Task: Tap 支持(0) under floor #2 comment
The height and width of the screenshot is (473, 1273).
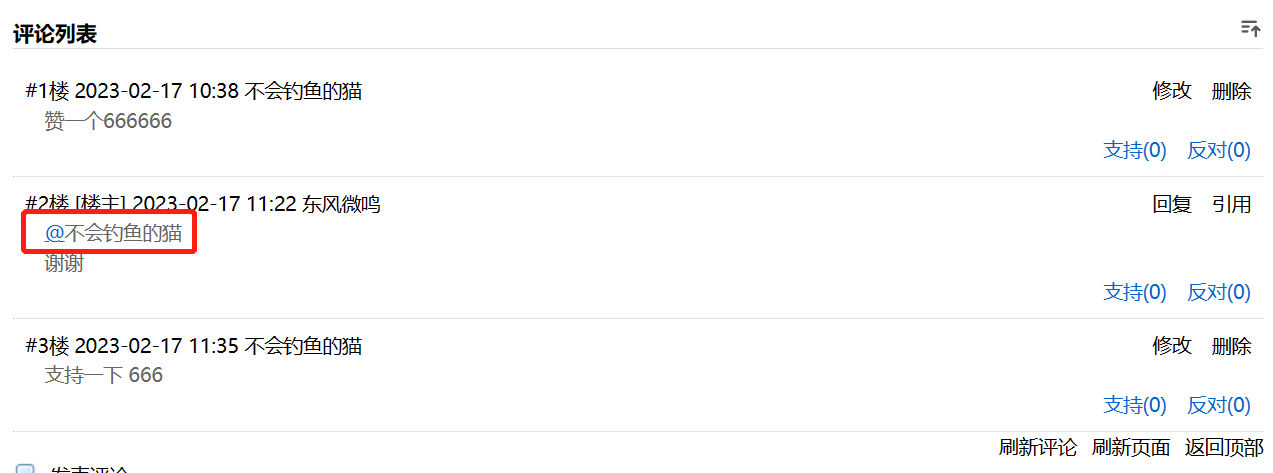Action: tap(1134, 292)
